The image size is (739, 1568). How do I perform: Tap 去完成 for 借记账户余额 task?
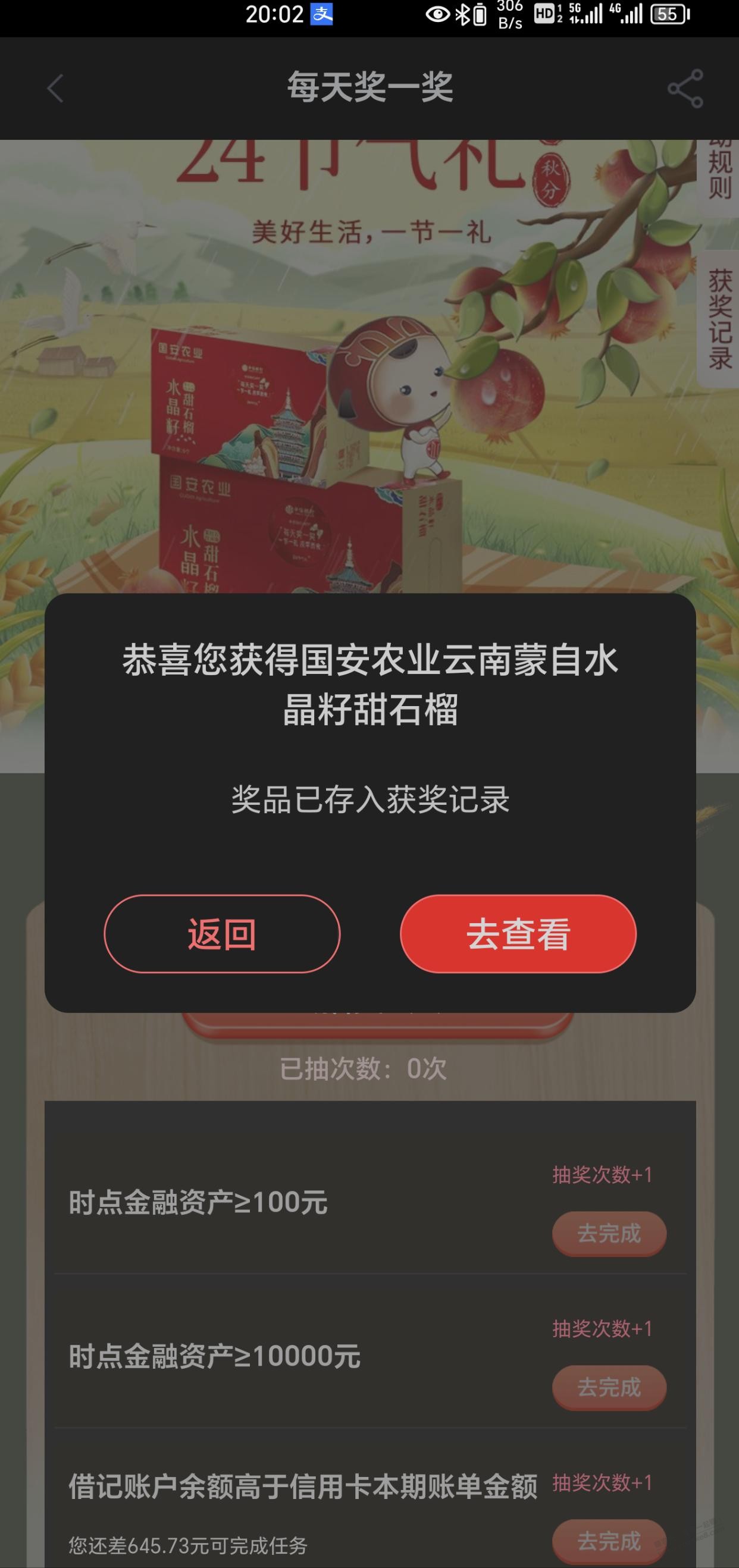tap(609, 1541)
